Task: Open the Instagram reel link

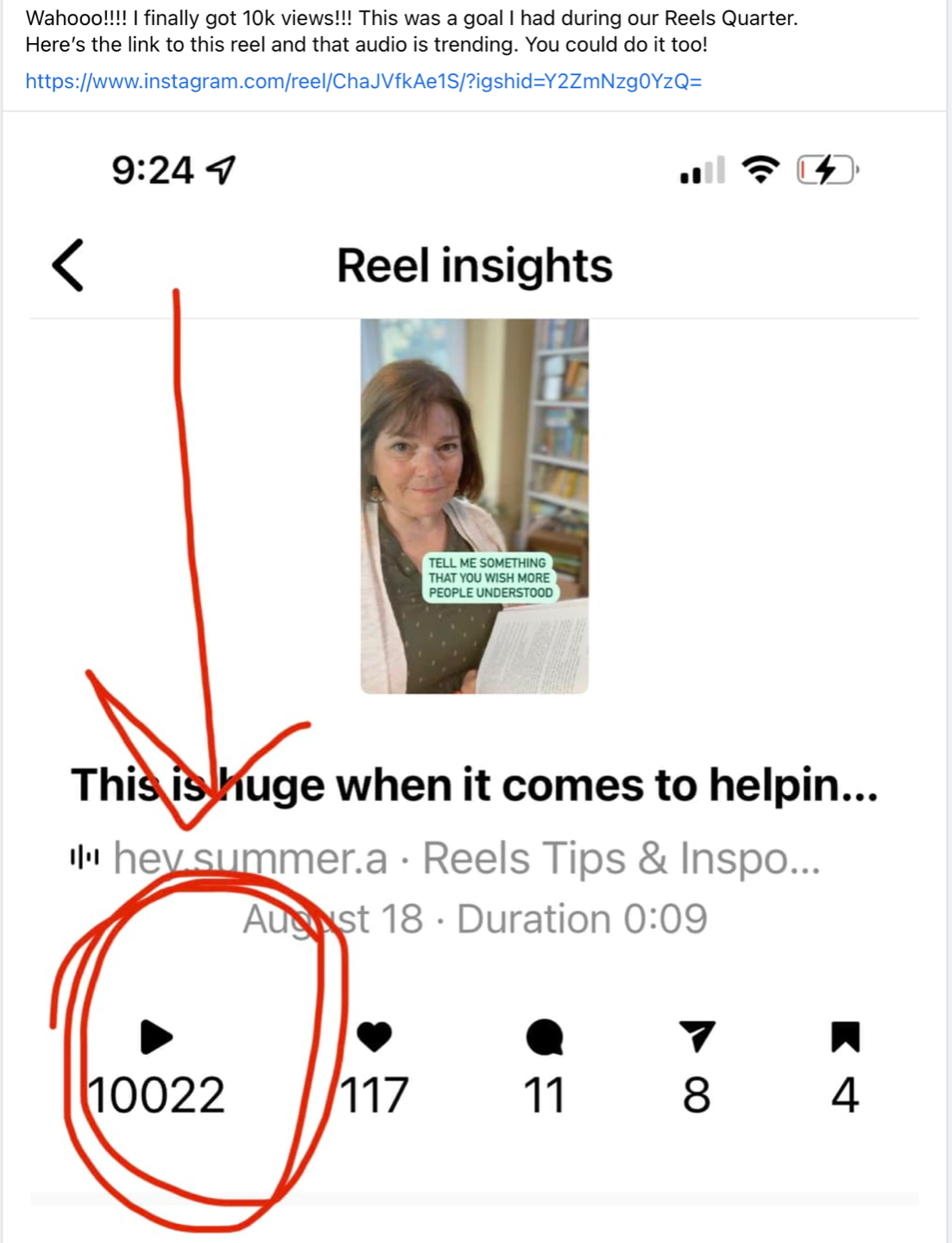Action: [363, 81]
